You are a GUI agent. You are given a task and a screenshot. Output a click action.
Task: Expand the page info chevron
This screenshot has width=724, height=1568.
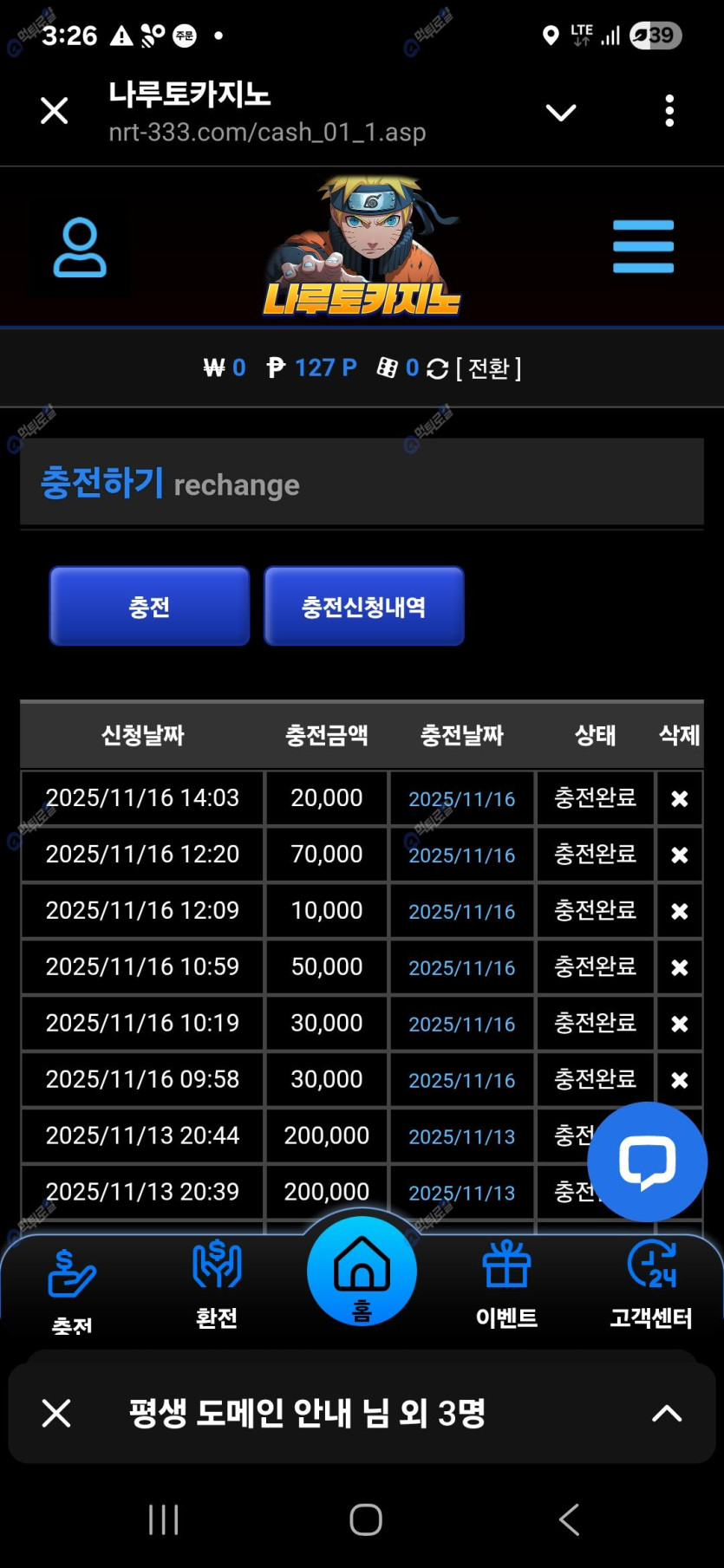point(561,113)
